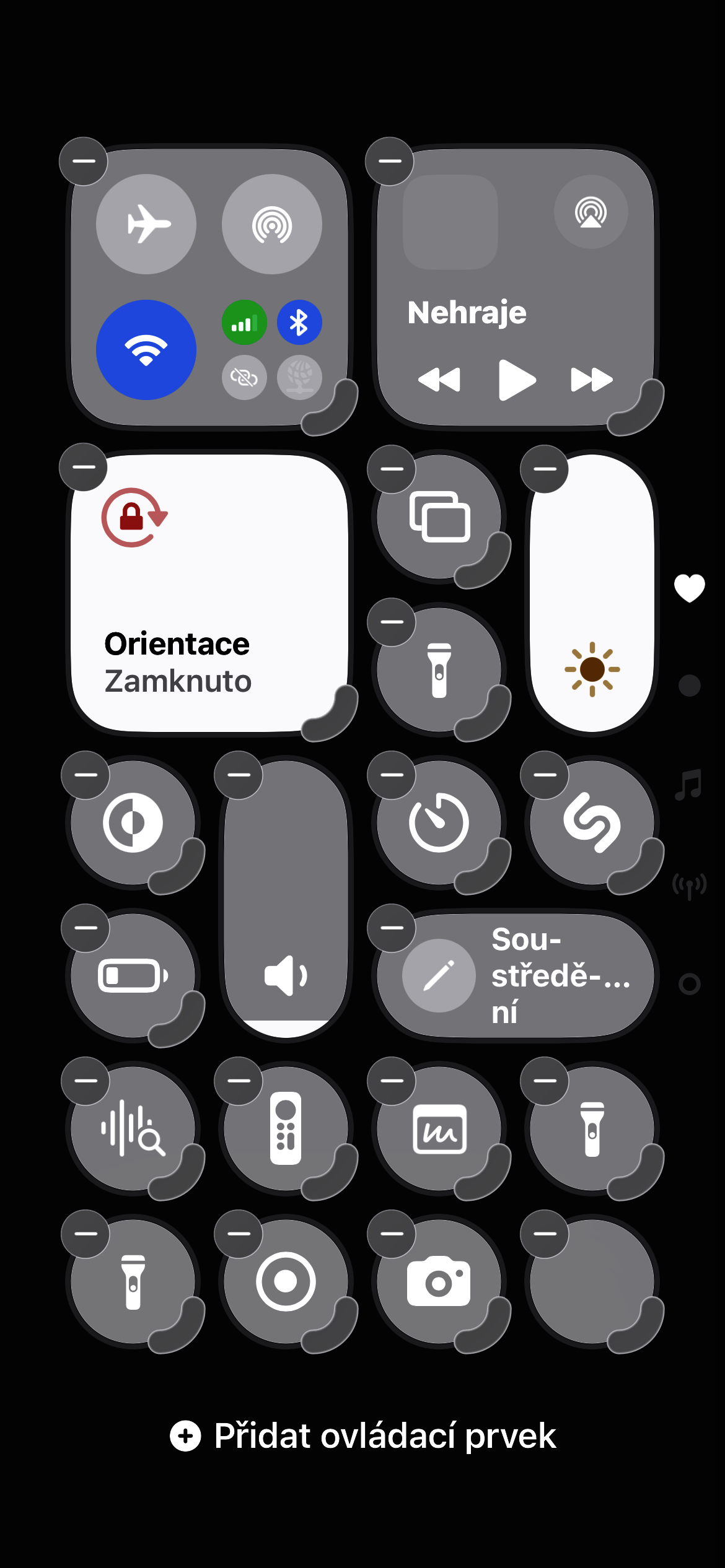The width and height of the screenshot is (725, 1568).
Task: Remove the Soustředění focus control
Action: [x=392, y=928]
